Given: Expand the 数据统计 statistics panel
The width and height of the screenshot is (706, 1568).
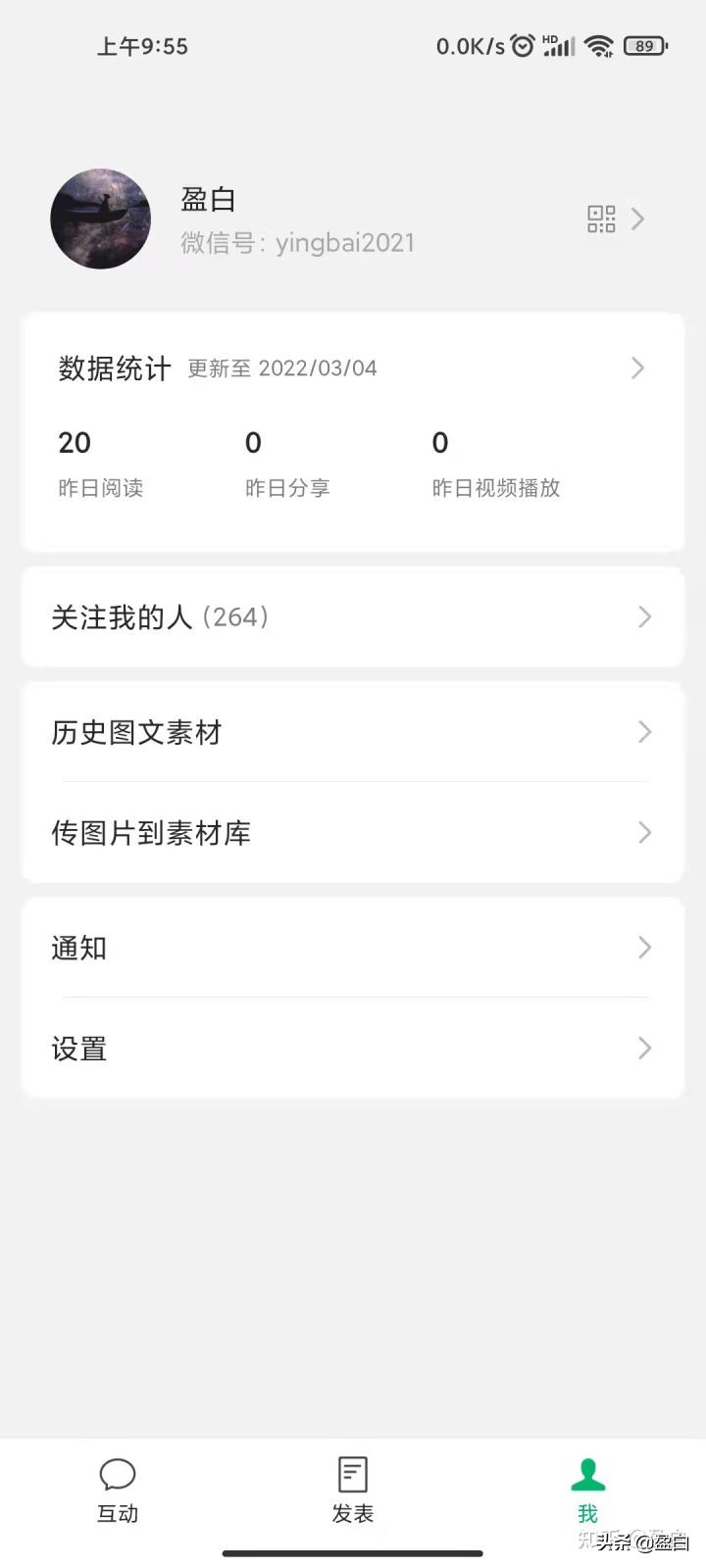Looking at the screenshot, I should click(x=636, y=367).
